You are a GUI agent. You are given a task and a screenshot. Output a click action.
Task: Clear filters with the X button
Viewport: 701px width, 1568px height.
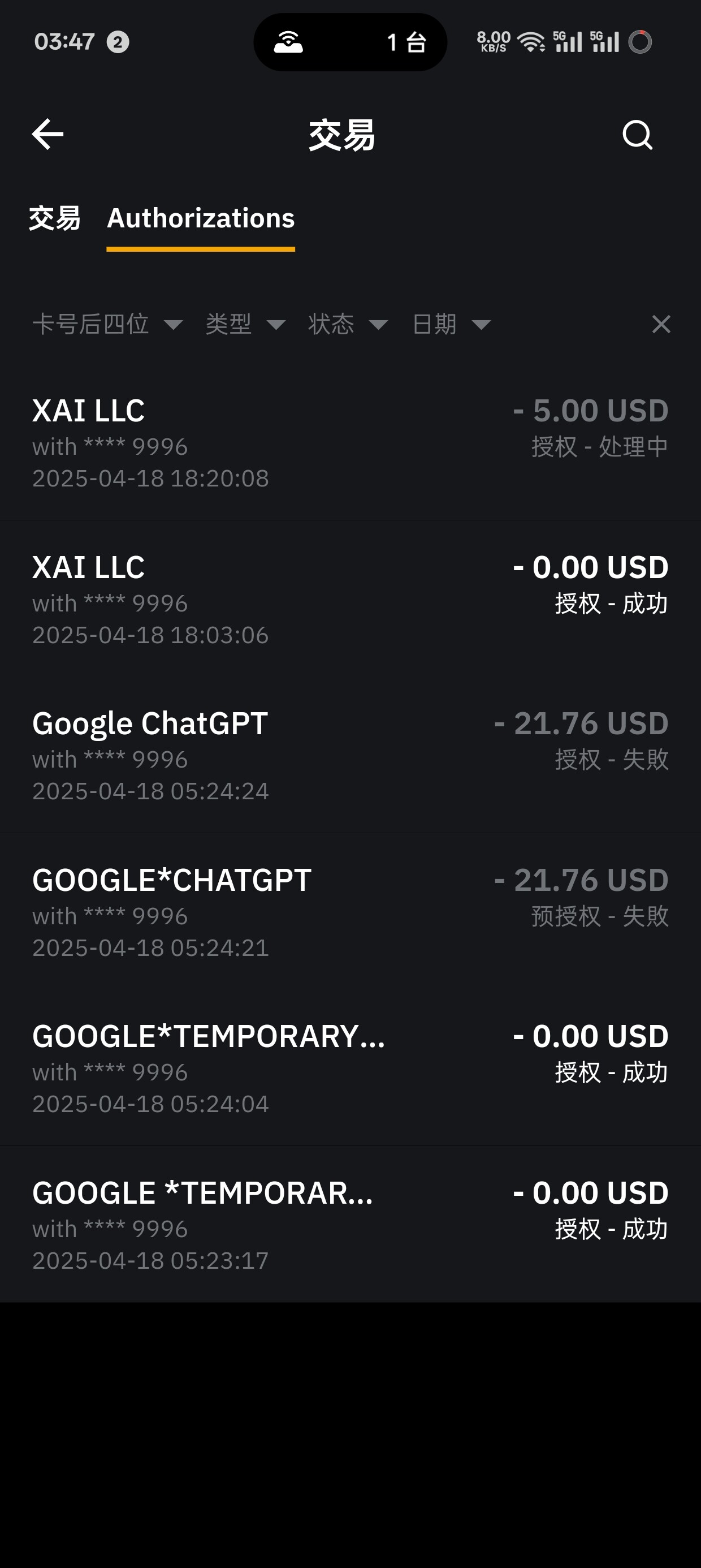pos(661,324)
